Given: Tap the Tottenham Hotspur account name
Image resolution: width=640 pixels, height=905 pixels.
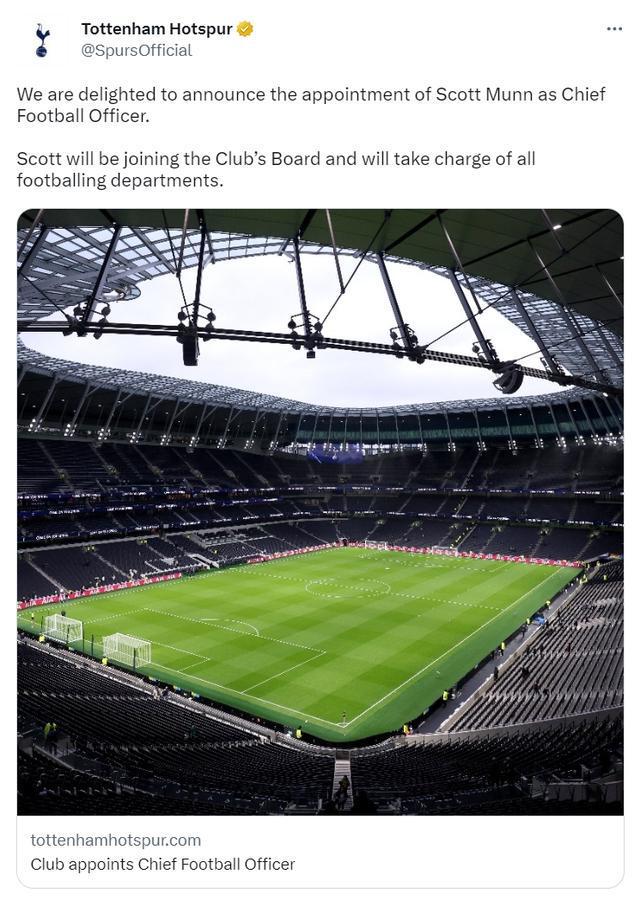Looking at the screenshot, I should click(156, 29).
